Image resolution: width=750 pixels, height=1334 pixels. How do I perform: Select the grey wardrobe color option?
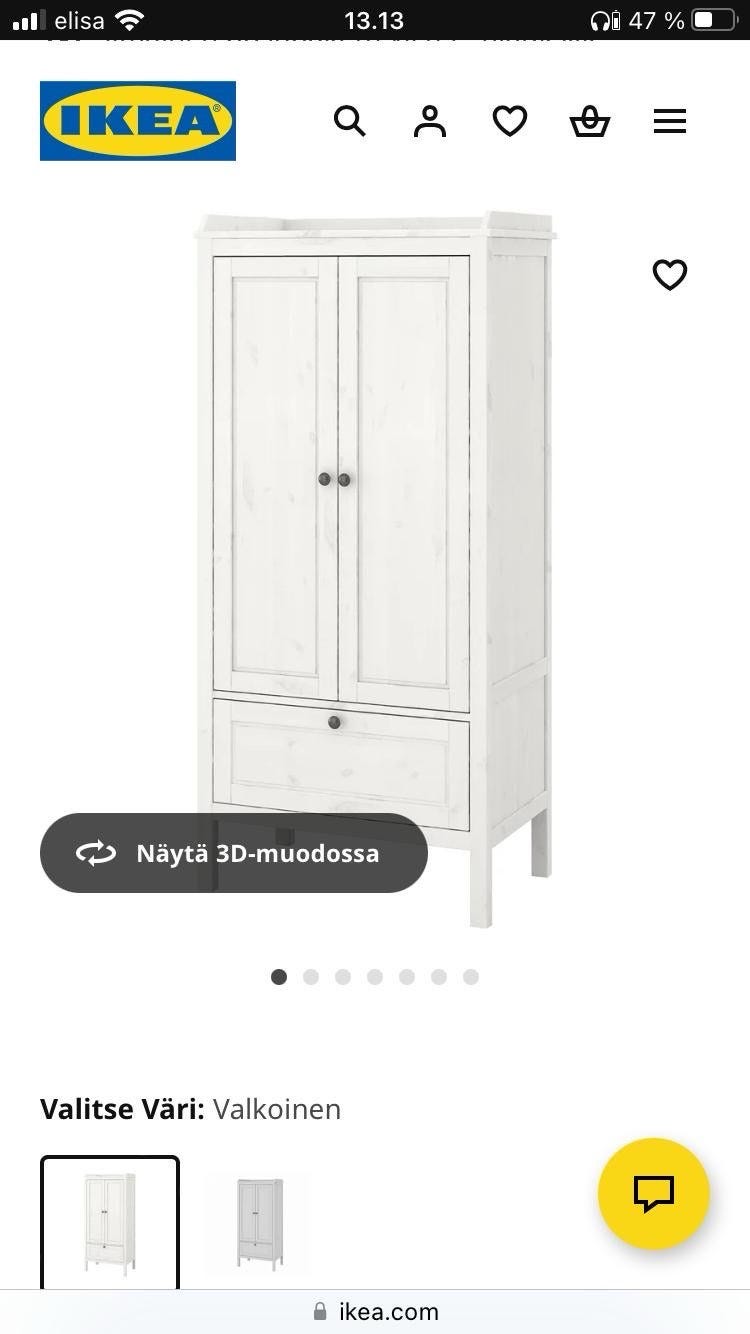coord(259,1224)
